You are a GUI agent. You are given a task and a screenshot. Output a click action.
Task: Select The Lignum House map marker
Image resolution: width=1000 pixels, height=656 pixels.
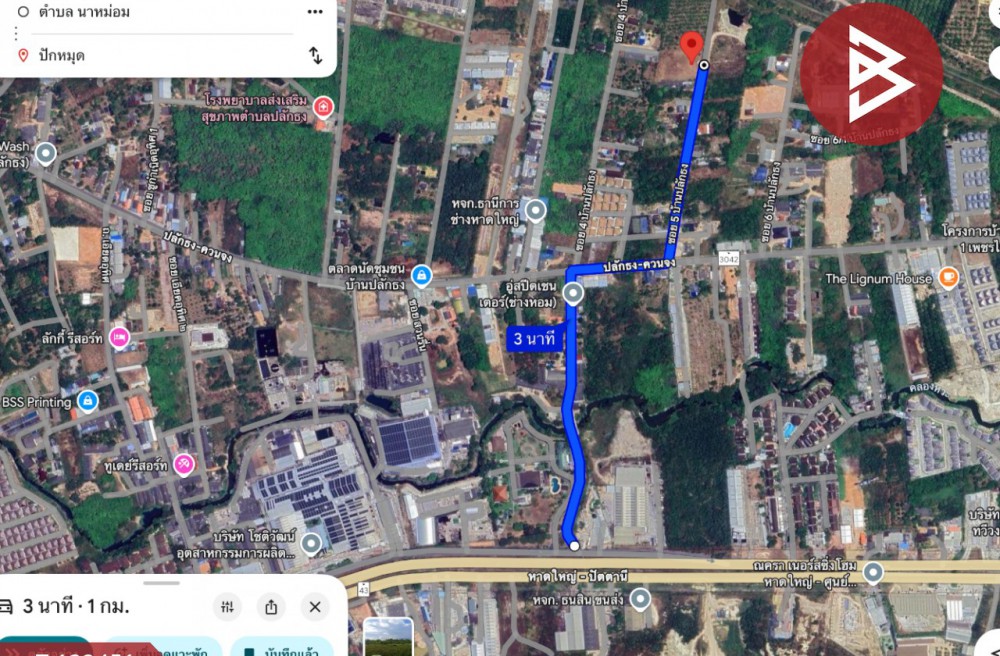[948, 278]
